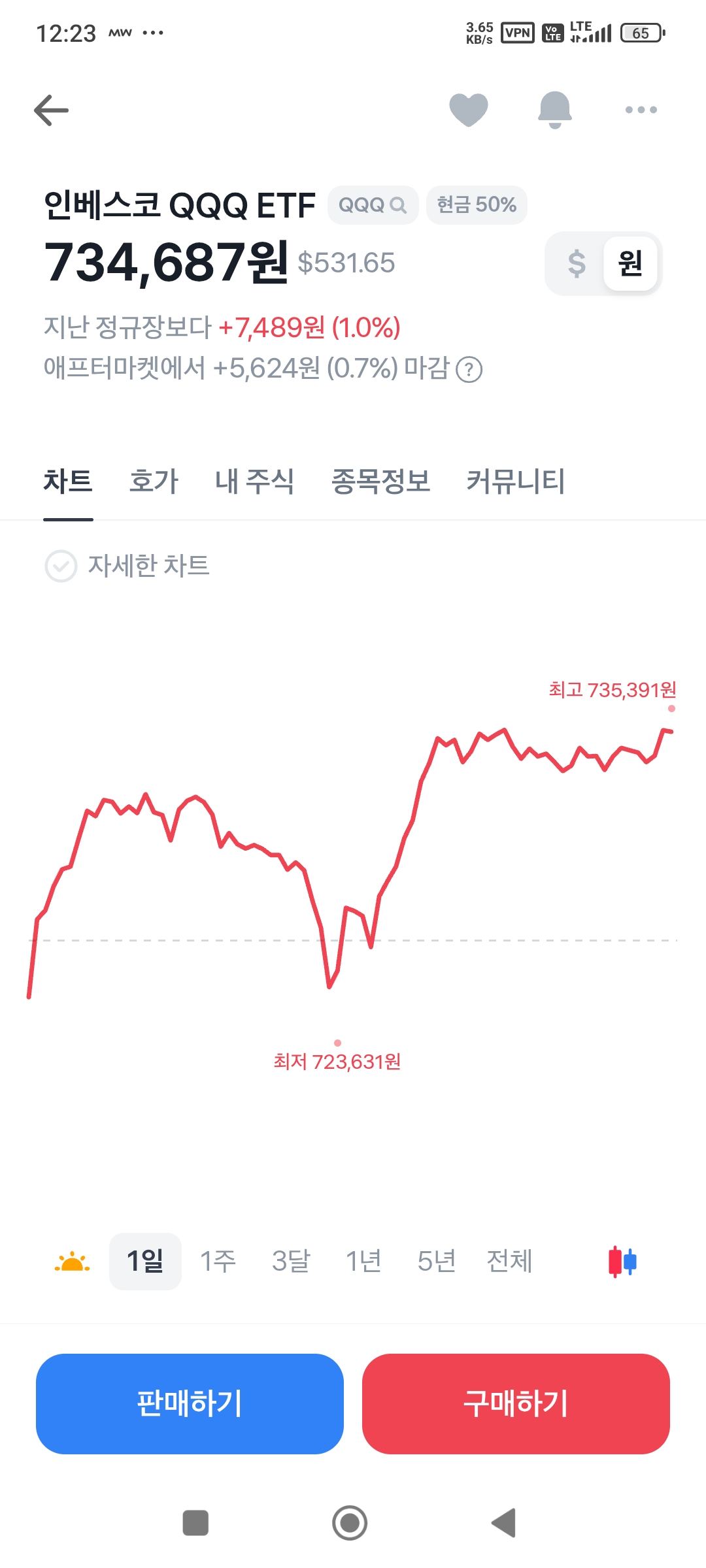The width and height of the screenshot is (706, 1568).
Task: Open the three-dot overflow menu
Action: (x=641, y=110)
